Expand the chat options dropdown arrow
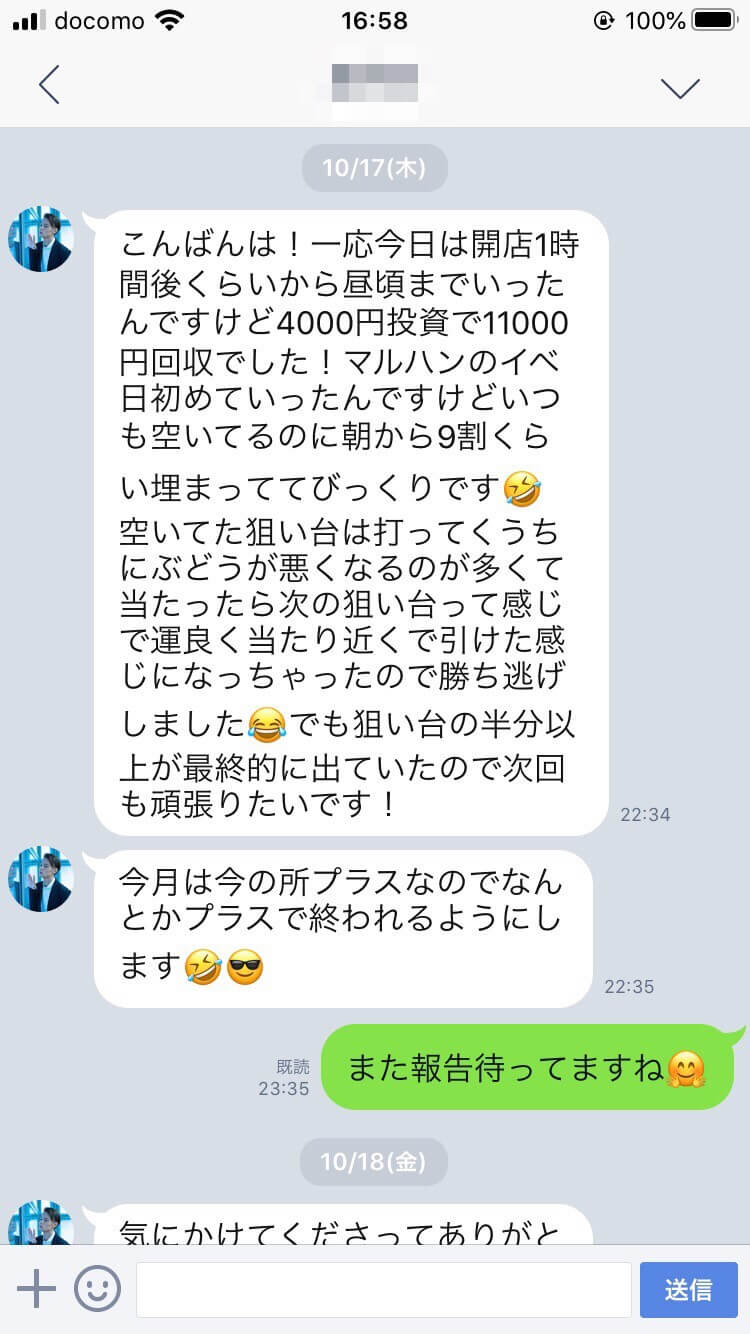The height and width of the screenshot is (1334, 750). 681,87
